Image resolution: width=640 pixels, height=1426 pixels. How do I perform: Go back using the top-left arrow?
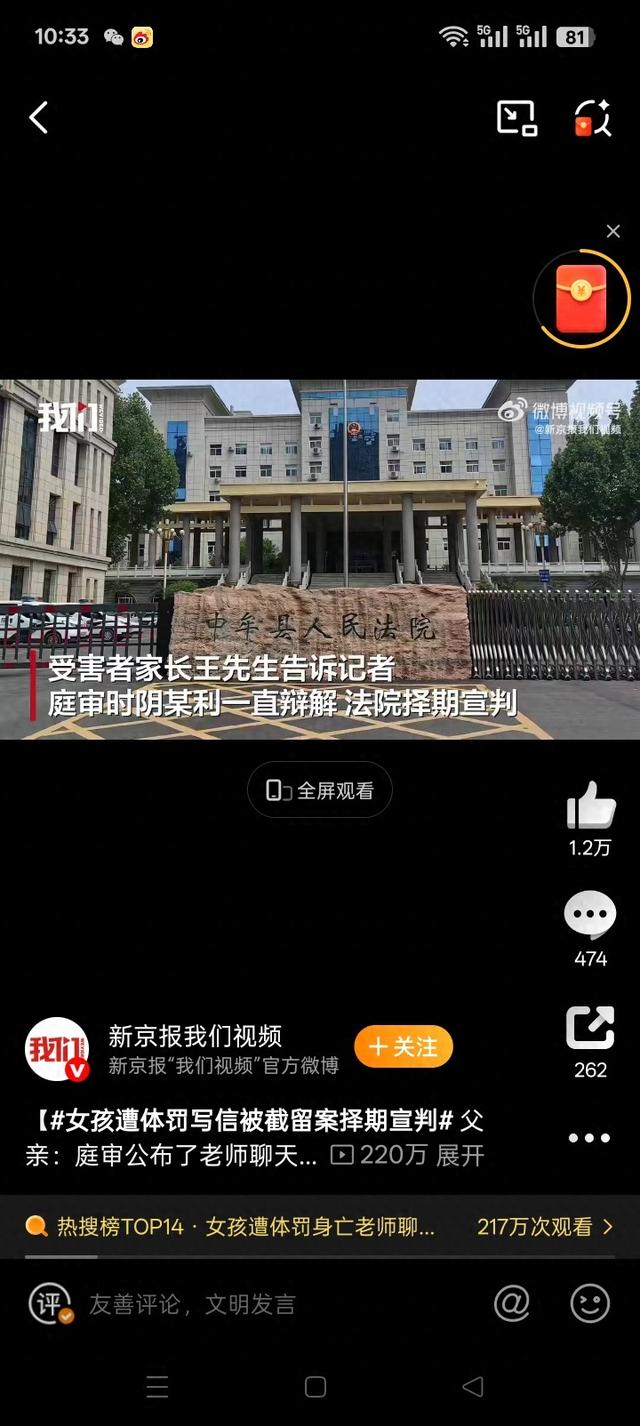pyautogui.click(x=38, y=118)
